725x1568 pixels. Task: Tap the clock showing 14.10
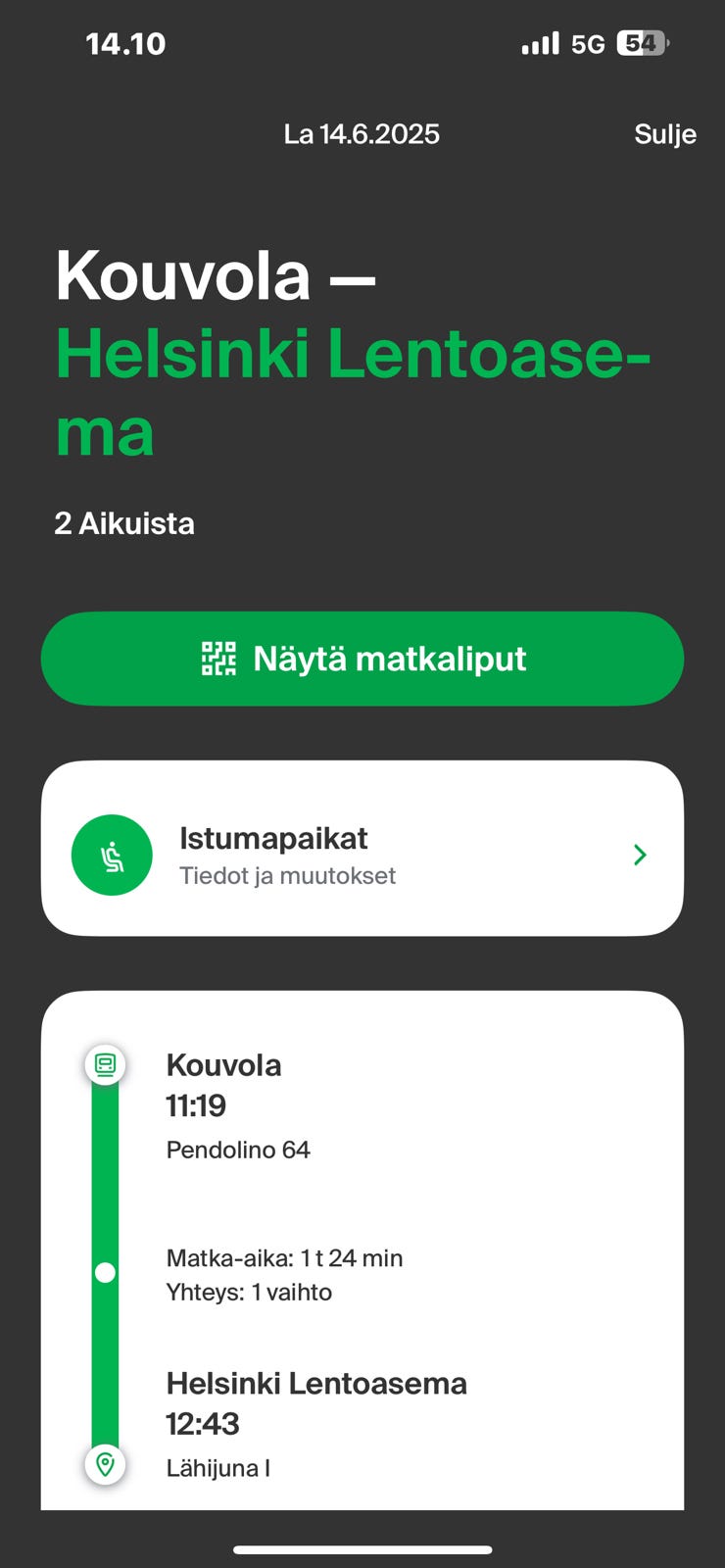coord(124,43)
